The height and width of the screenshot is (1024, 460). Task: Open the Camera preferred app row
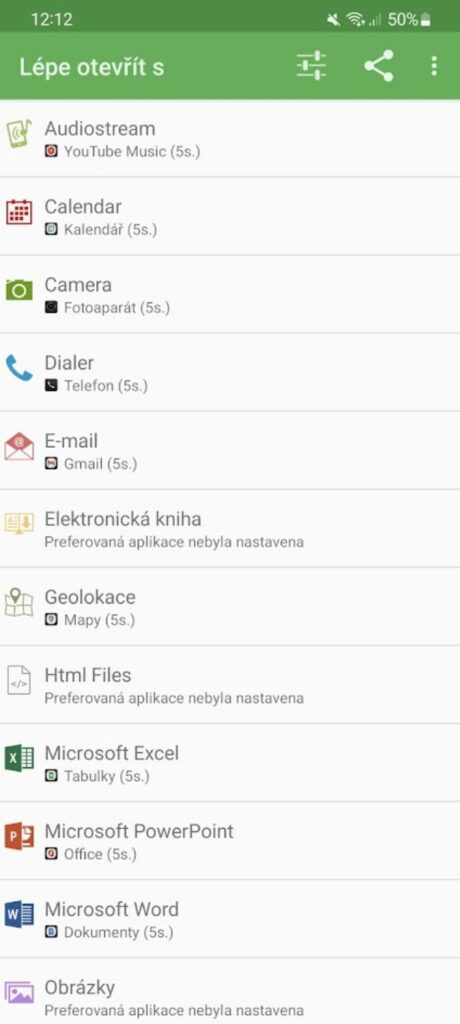point(230,295)
